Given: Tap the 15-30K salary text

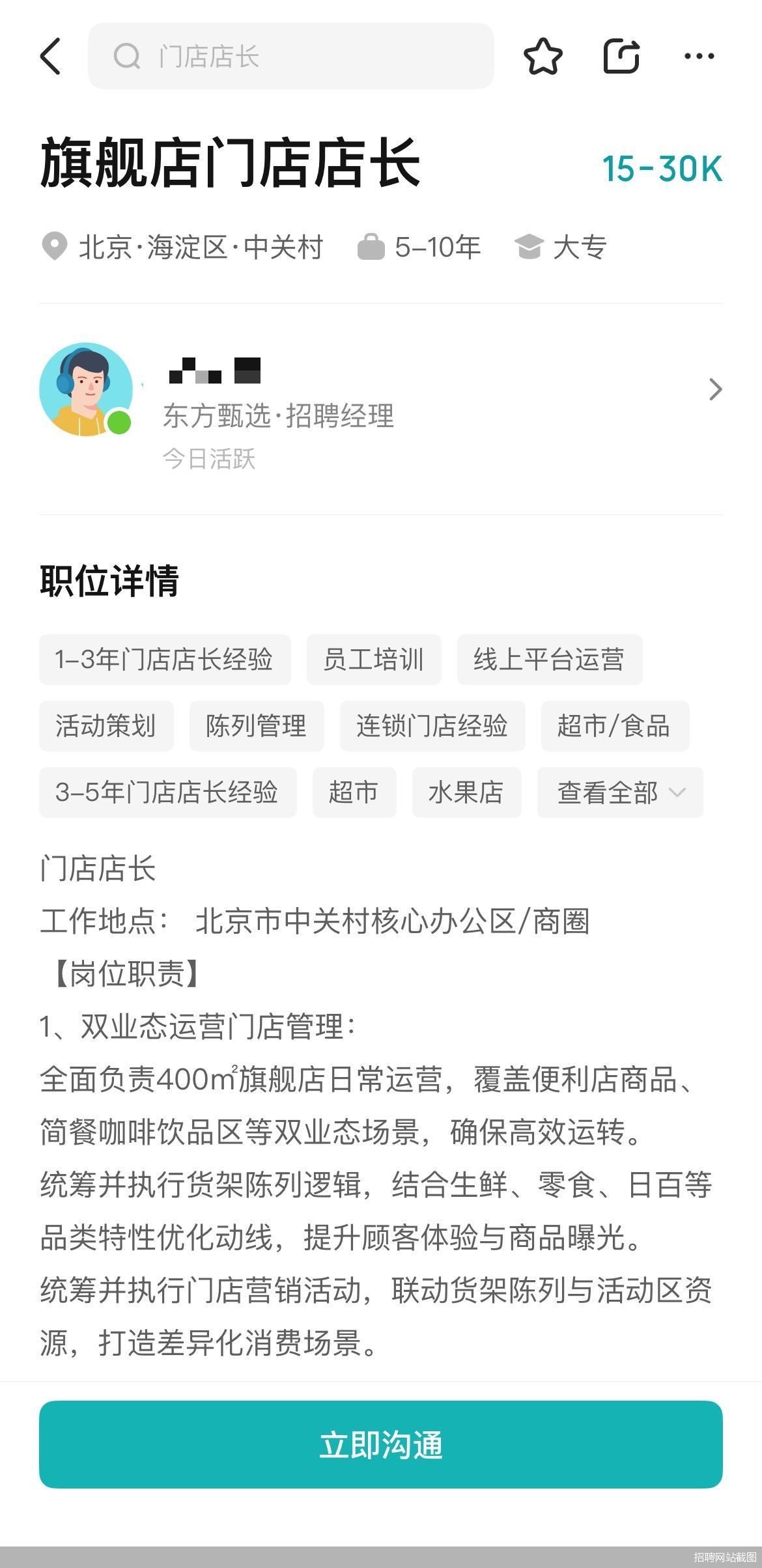Looking at the screenshot, I should (x=660, y=168).
